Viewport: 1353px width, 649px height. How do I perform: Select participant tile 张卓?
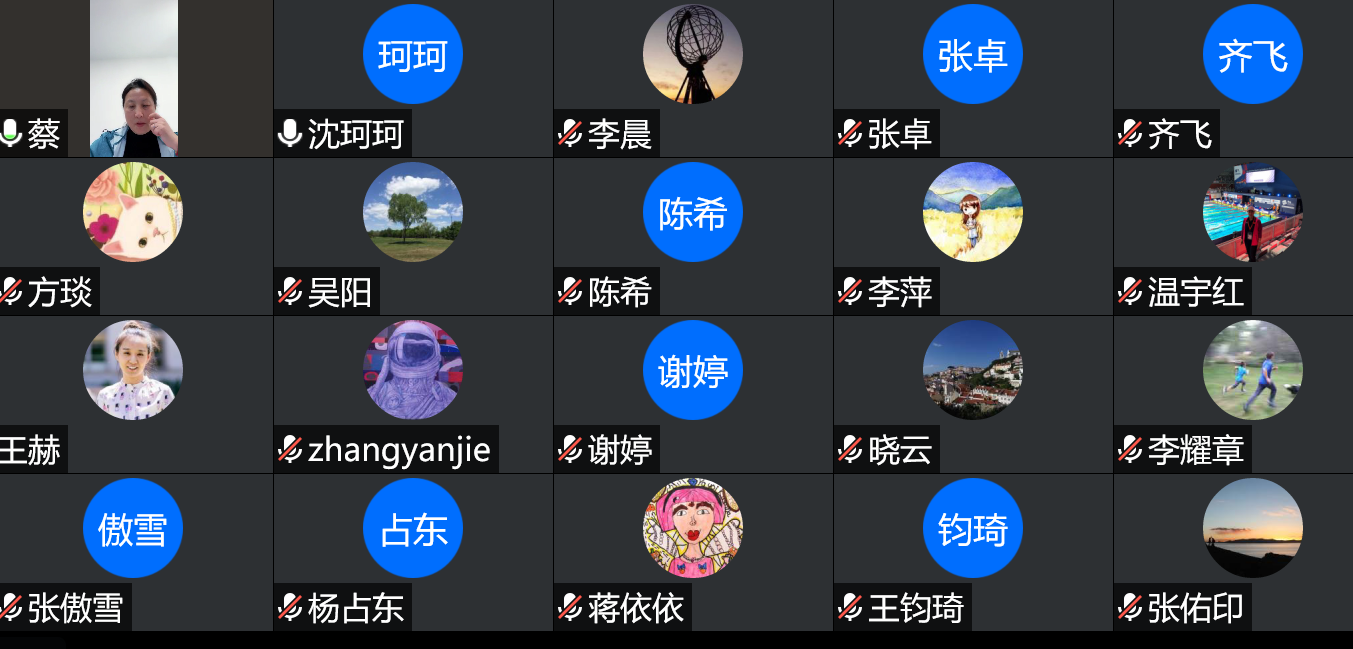(972, 78)
